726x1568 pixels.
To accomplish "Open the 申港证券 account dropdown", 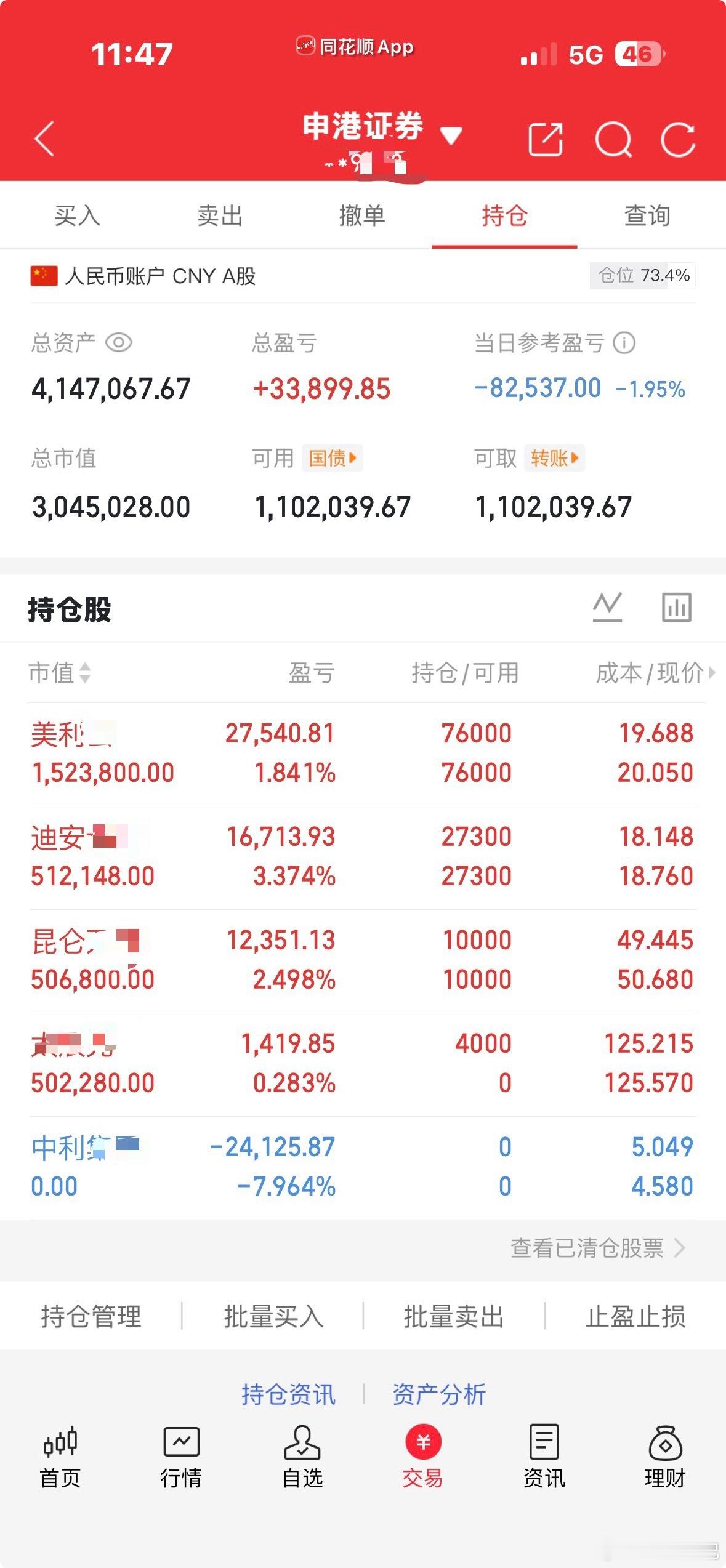I will (x=382, y=128).
